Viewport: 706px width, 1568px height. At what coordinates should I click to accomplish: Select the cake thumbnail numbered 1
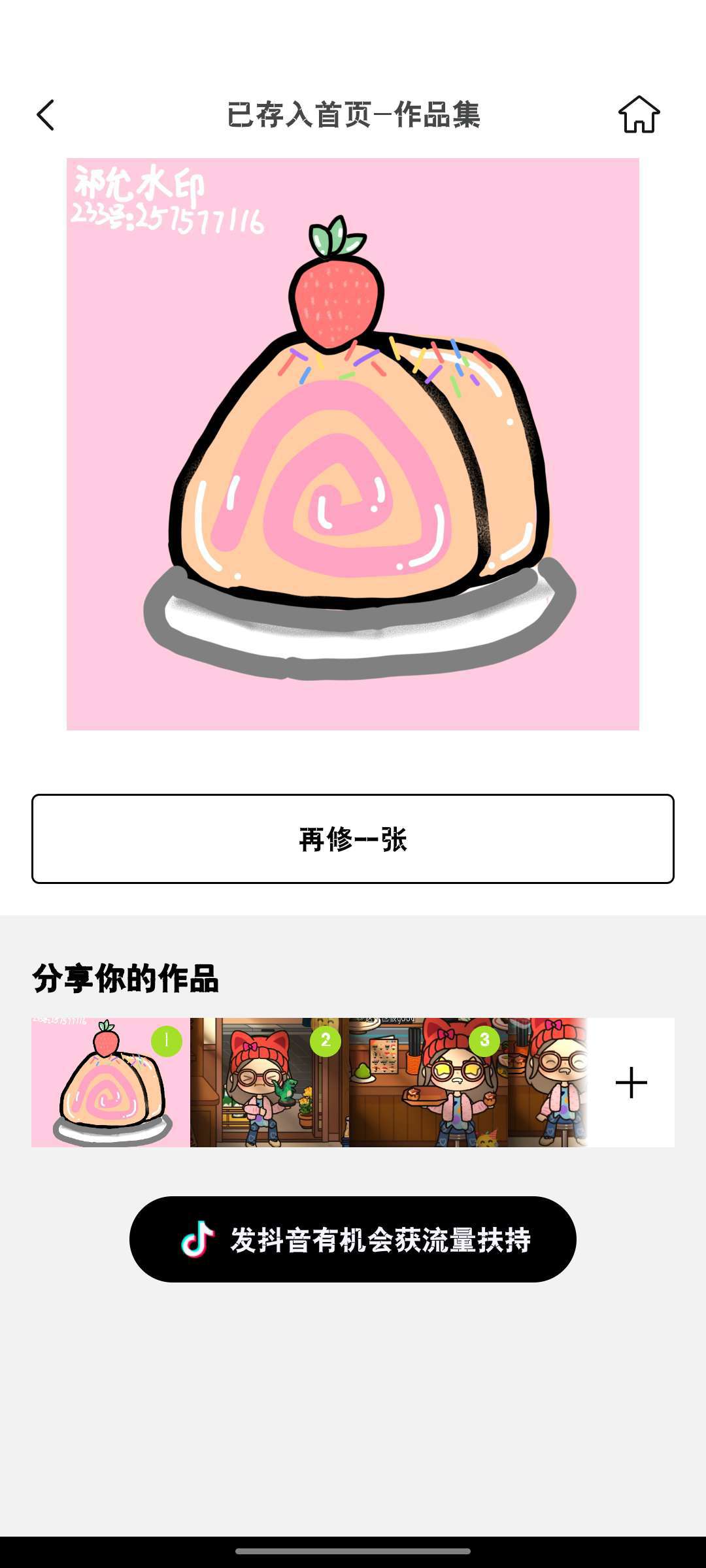pos(110,1083)
